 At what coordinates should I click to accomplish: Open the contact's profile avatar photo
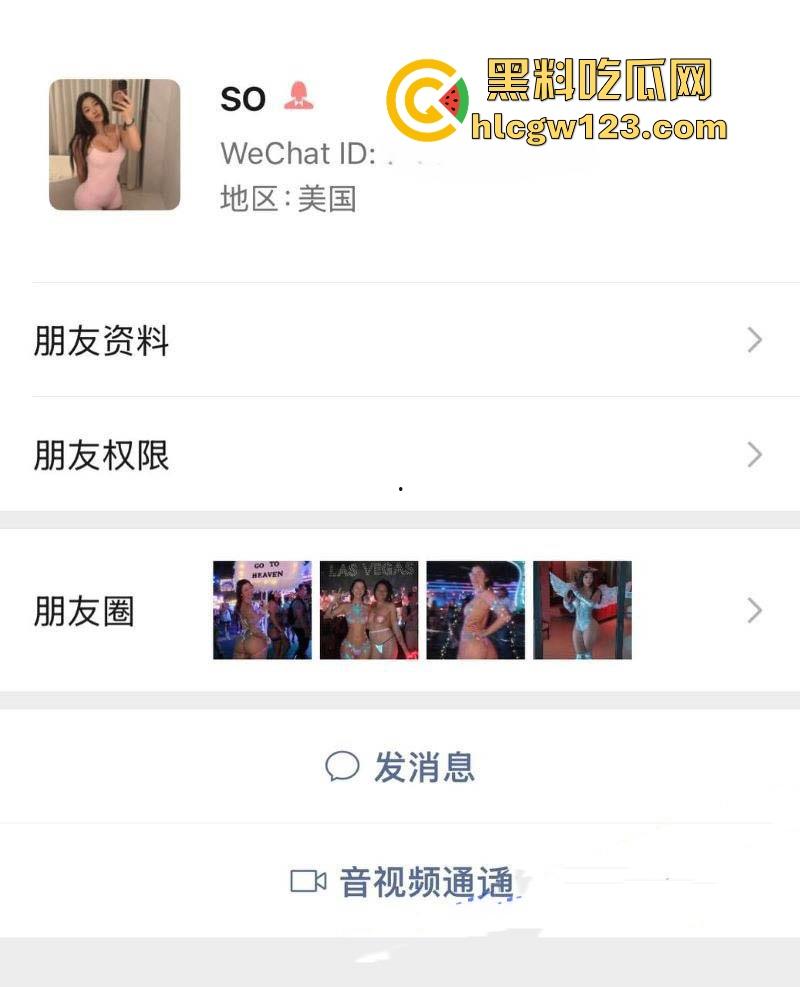coord(113,144)
